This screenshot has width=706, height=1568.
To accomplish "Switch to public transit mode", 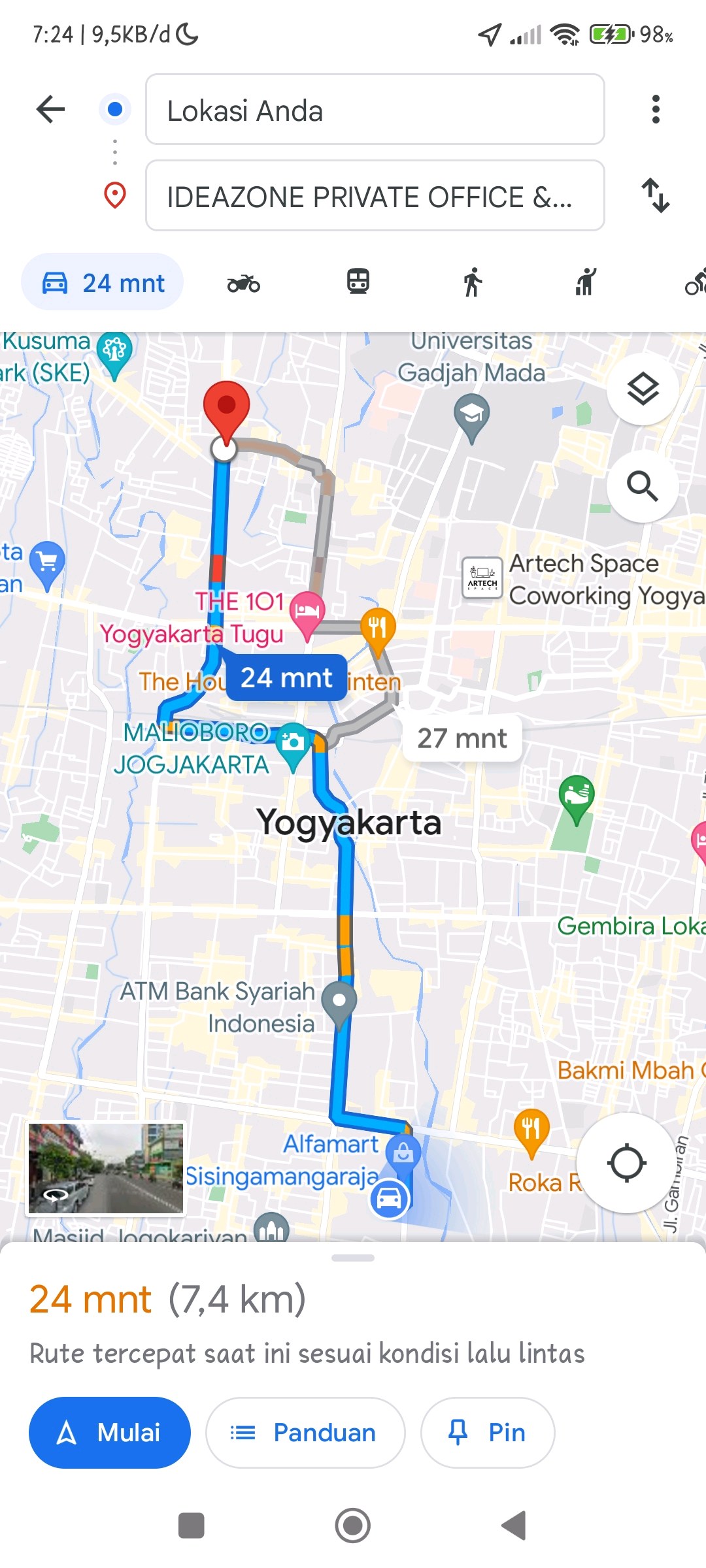I will coord(358,282).
